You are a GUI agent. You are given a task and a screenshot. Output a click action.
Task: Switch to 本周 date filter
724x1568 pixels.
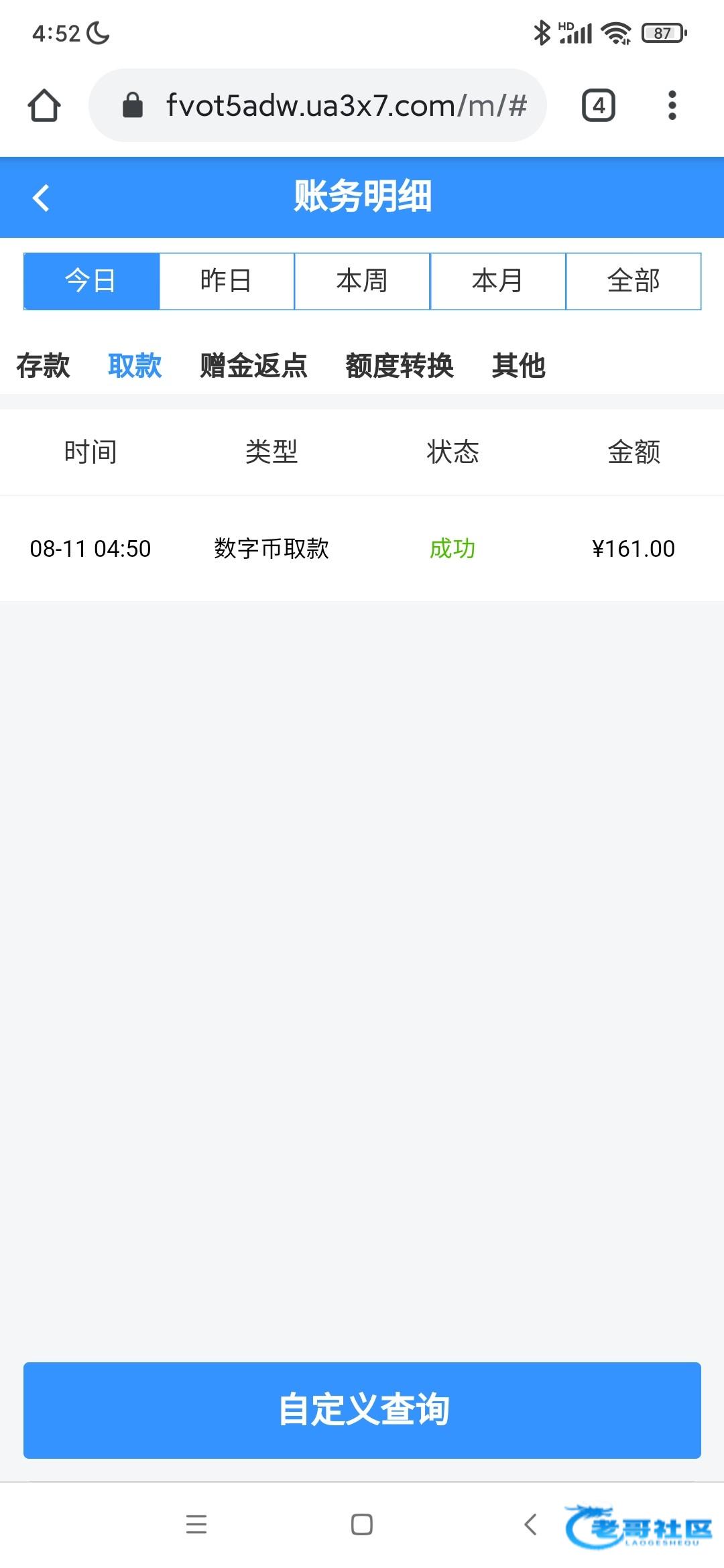(x=362, y=281)
